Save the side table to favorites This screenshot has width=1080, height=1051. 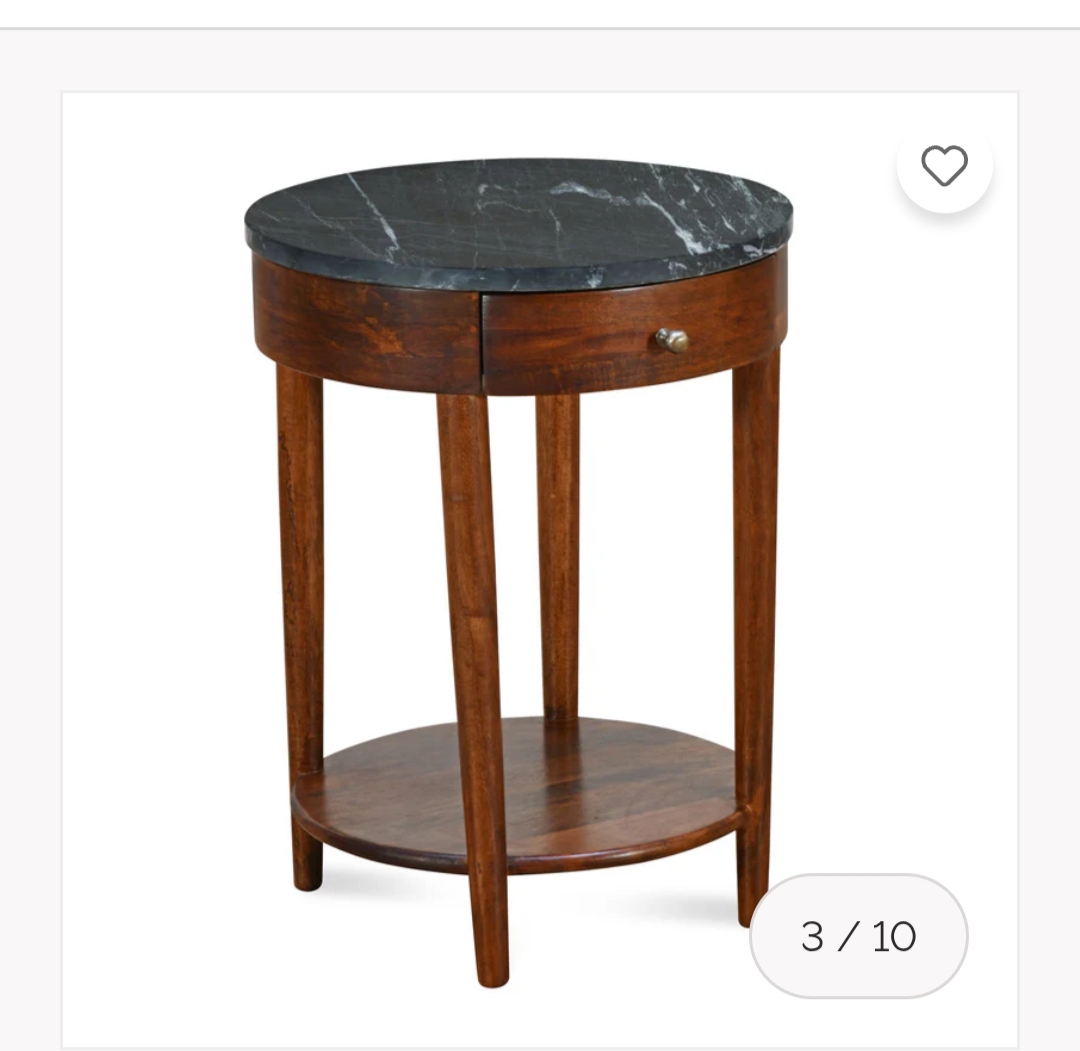point(944,166)
